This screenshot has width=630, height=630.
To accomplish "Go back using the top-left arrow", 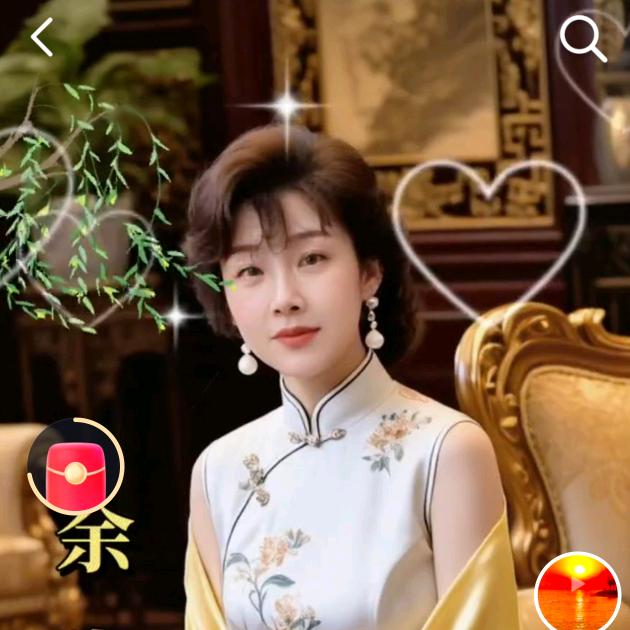I will 42,37.
